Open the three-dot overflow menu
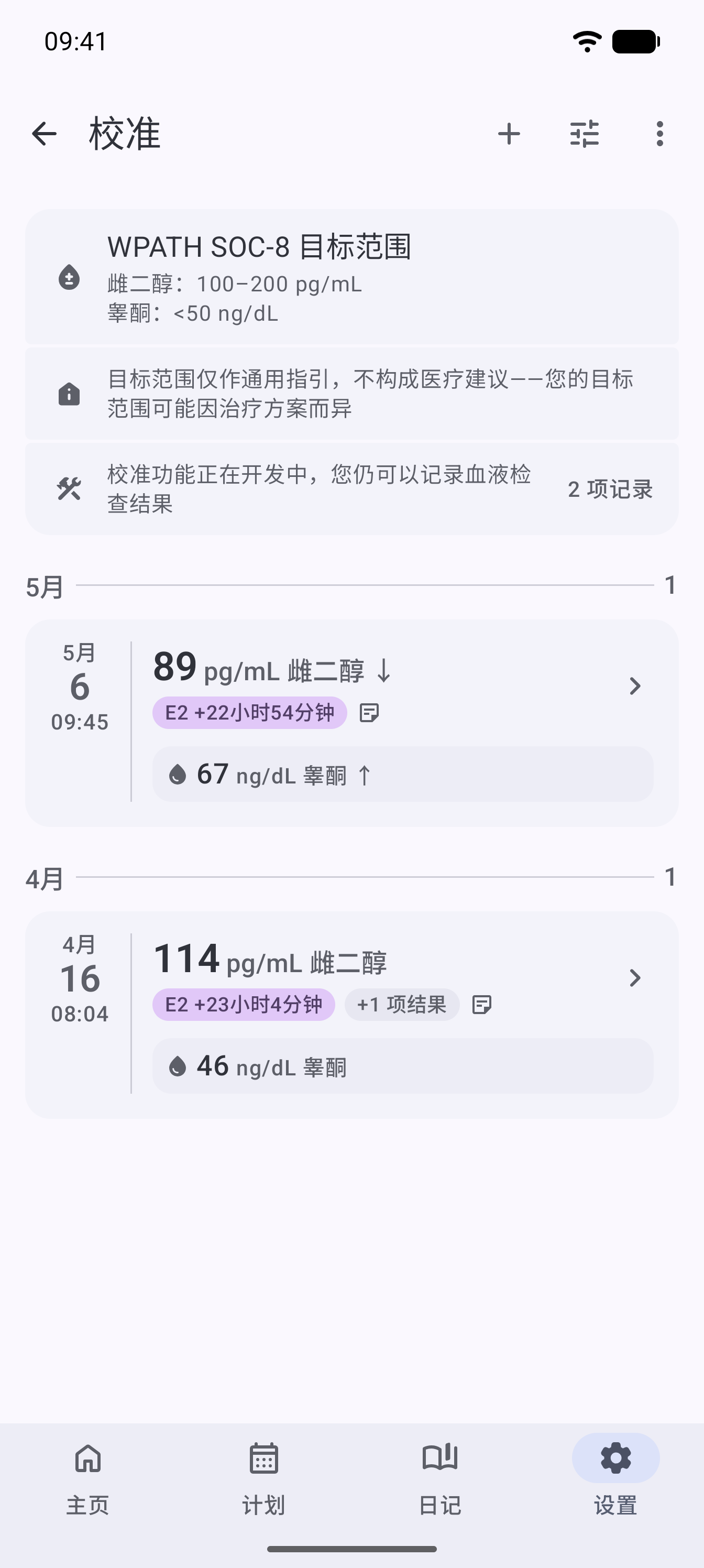The height and width of the screenshot is (1568, 704). coord(659,134)
